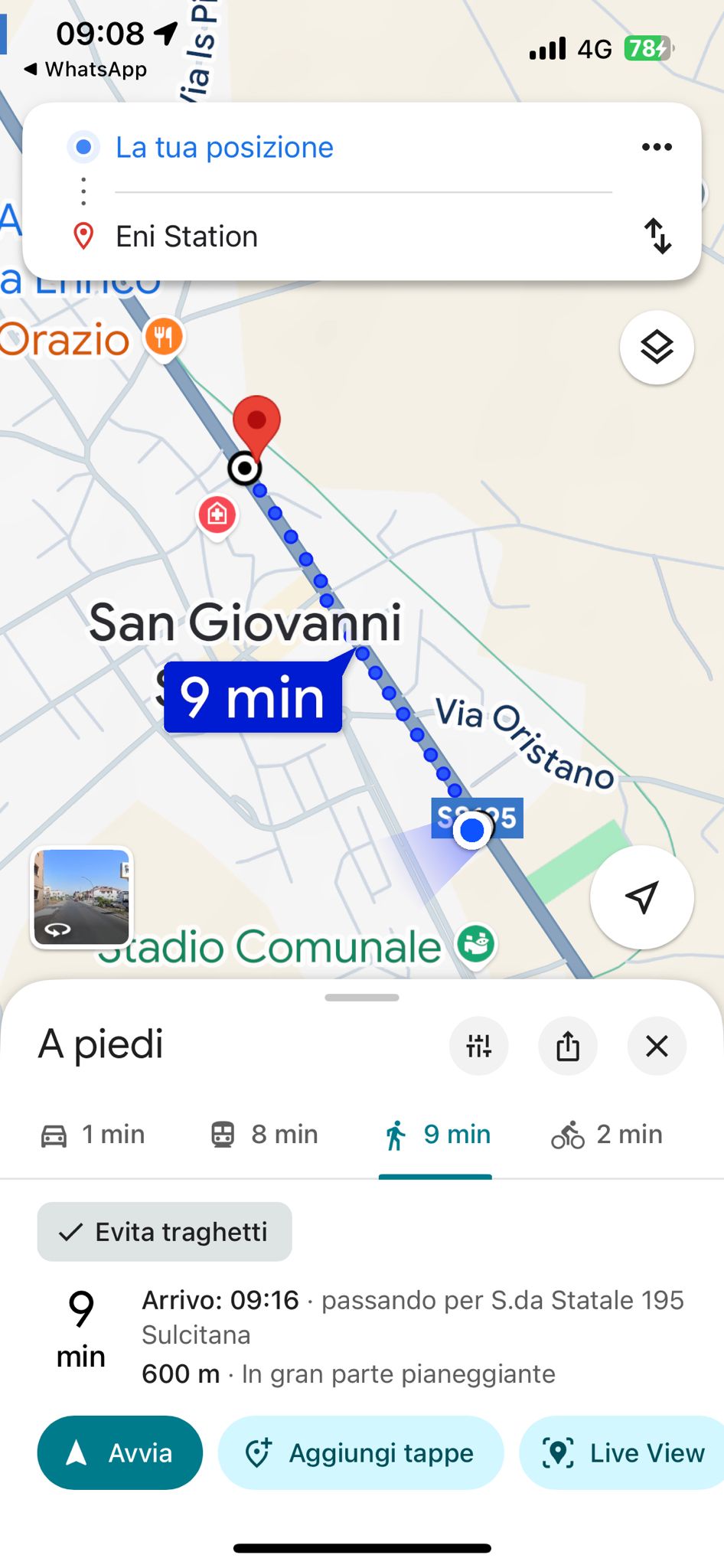Select the walking tab, 9 min

[436, 1135]
